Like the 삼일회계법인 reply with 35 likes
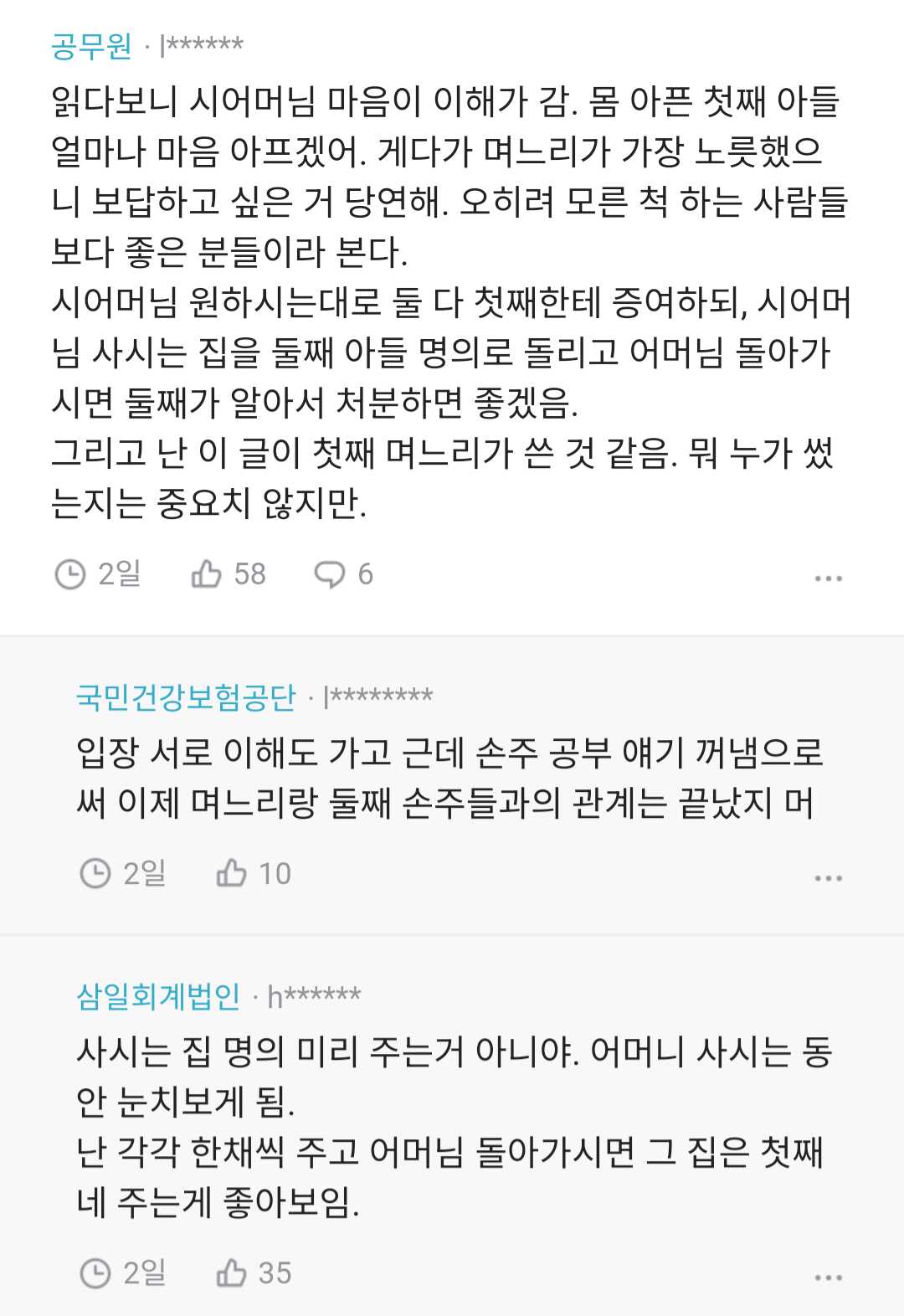Image resolution: width=904 pixels, height=1316 pixels. pyautogui.click(x=232, y=1272)
